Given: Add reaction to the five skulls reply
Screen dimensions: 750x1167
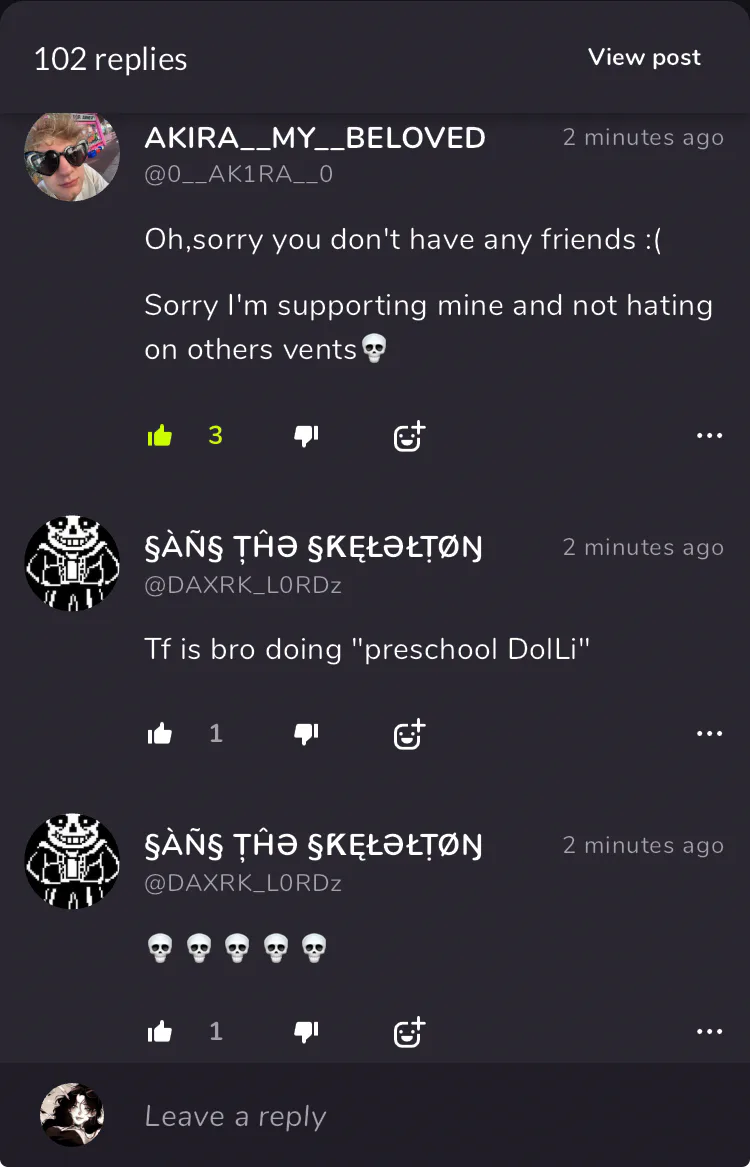Looking at the screenshot, I should [408, 1032].
